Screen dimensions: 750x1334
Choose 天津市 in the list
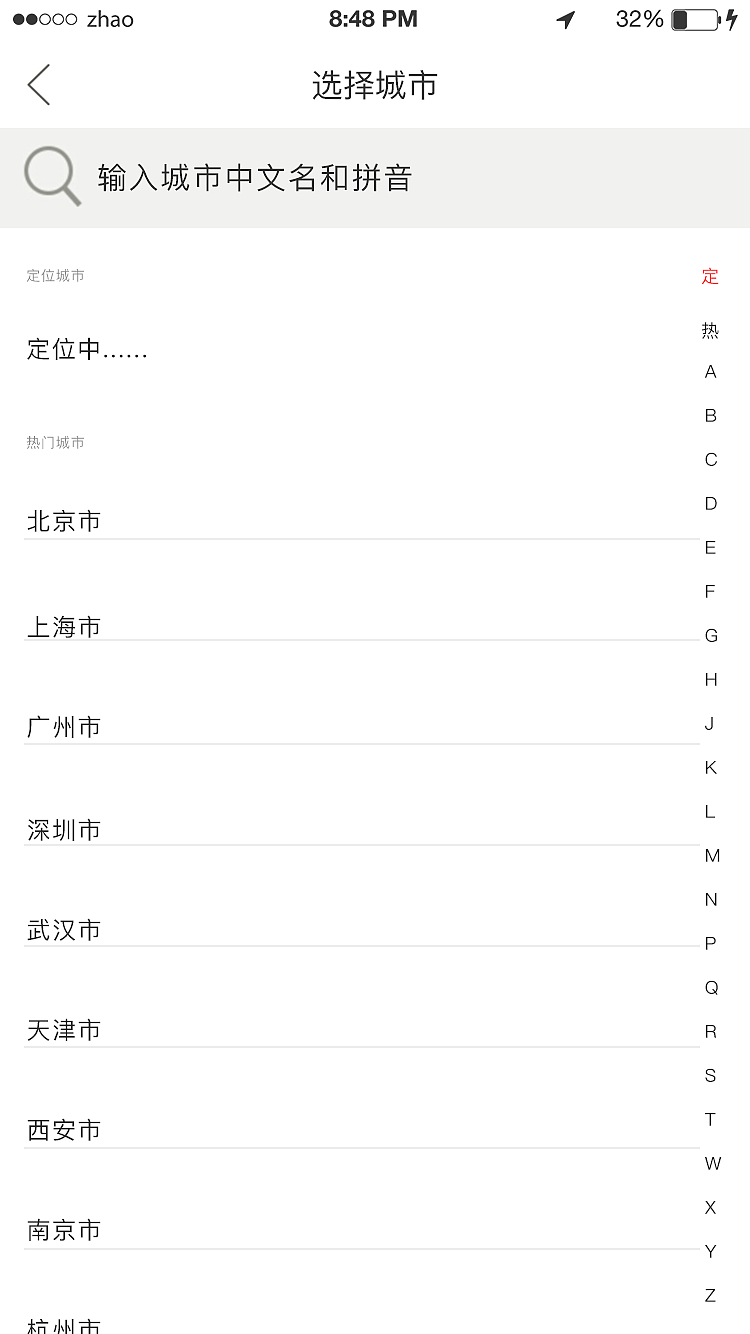coord(63,1029)
